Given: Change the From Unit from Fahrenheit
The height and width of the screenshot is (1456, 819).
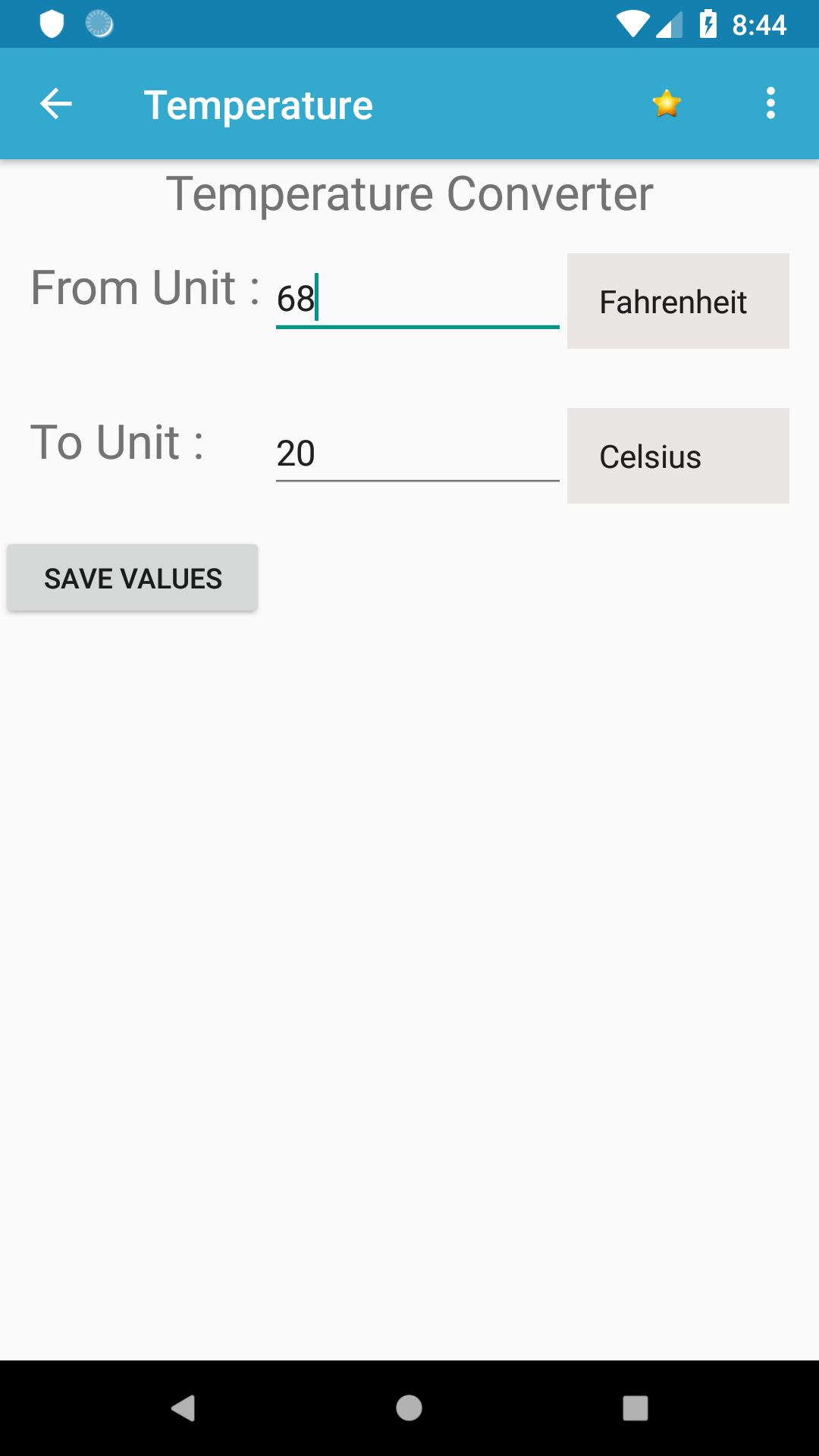Looking at the screenshot, I should click(677, 301).
